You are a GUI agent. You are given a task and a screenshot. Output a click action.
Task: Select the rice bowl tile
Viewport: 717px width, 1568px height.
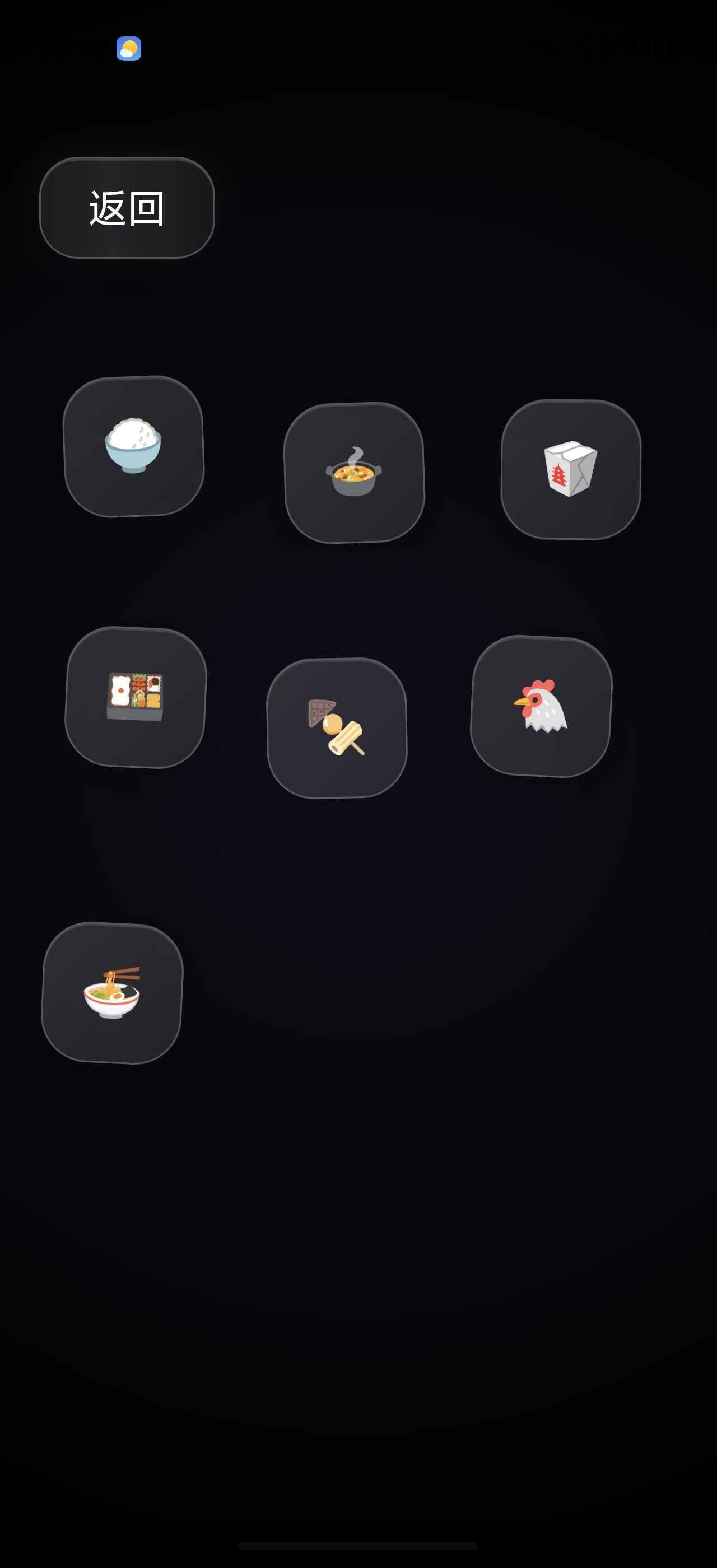[x=133, y=446]
